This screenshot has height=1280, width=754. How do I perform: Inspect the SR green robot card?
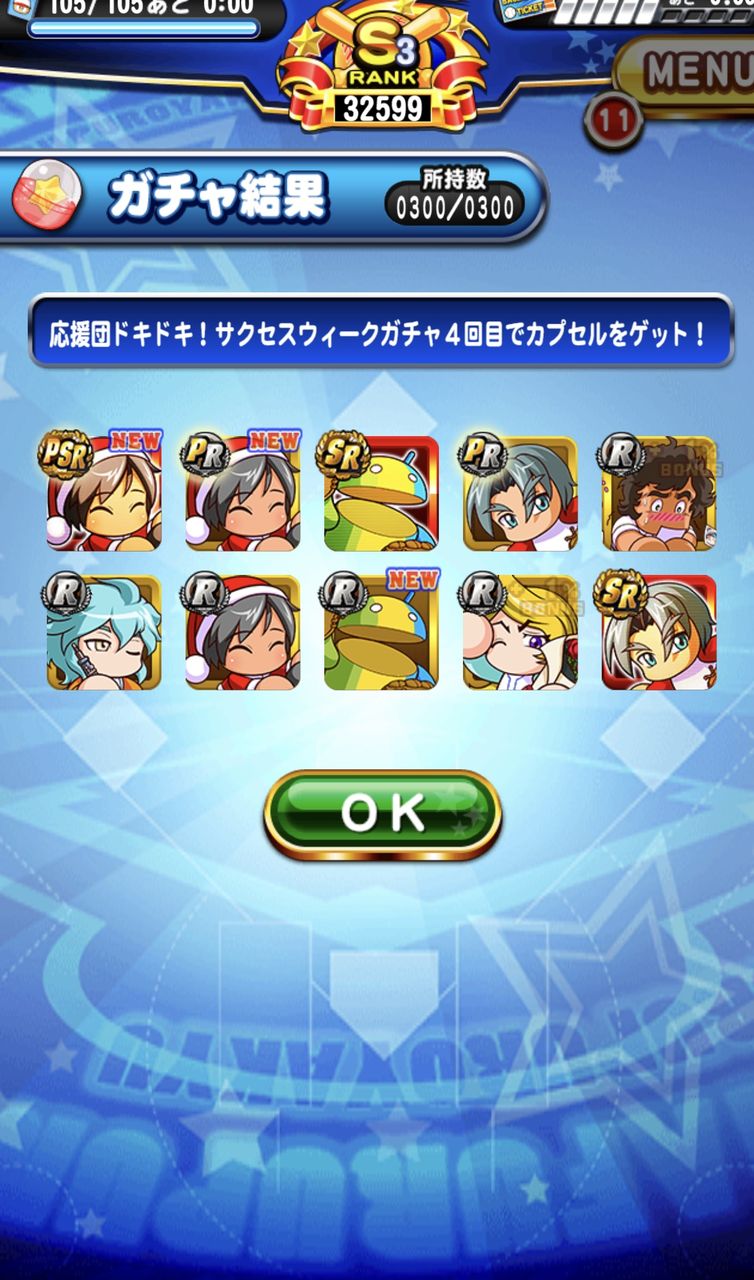click(381, 493)
